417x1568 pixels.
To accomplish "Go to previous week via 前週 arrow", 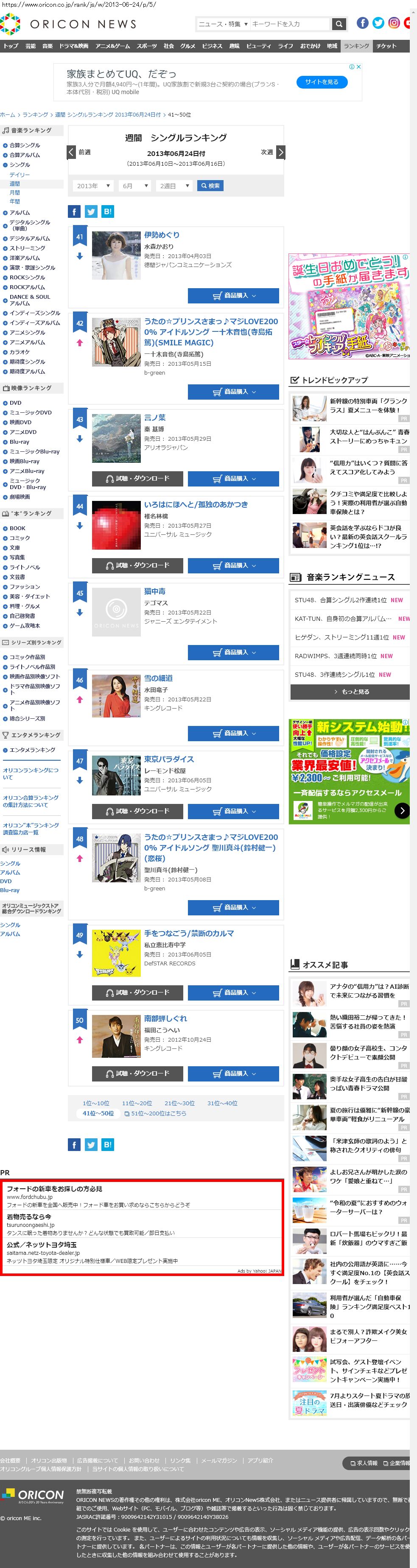I will (x=71, y=152).
